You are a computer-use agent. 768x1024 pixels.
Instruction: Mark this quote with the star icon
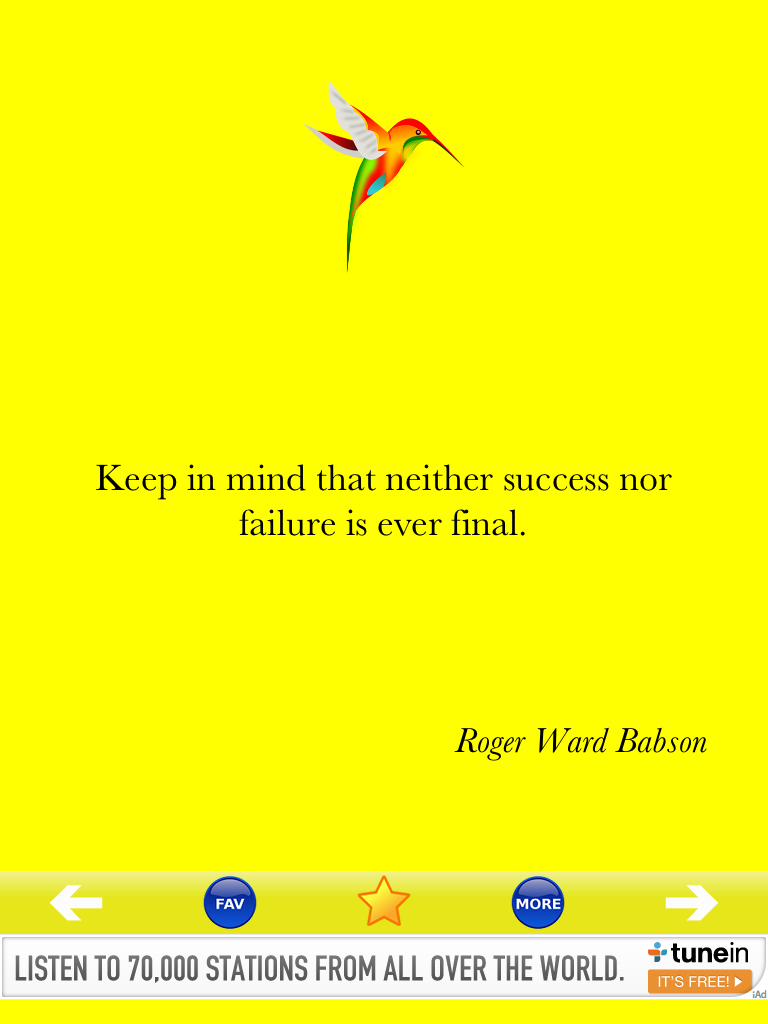(x=384, y=902)
